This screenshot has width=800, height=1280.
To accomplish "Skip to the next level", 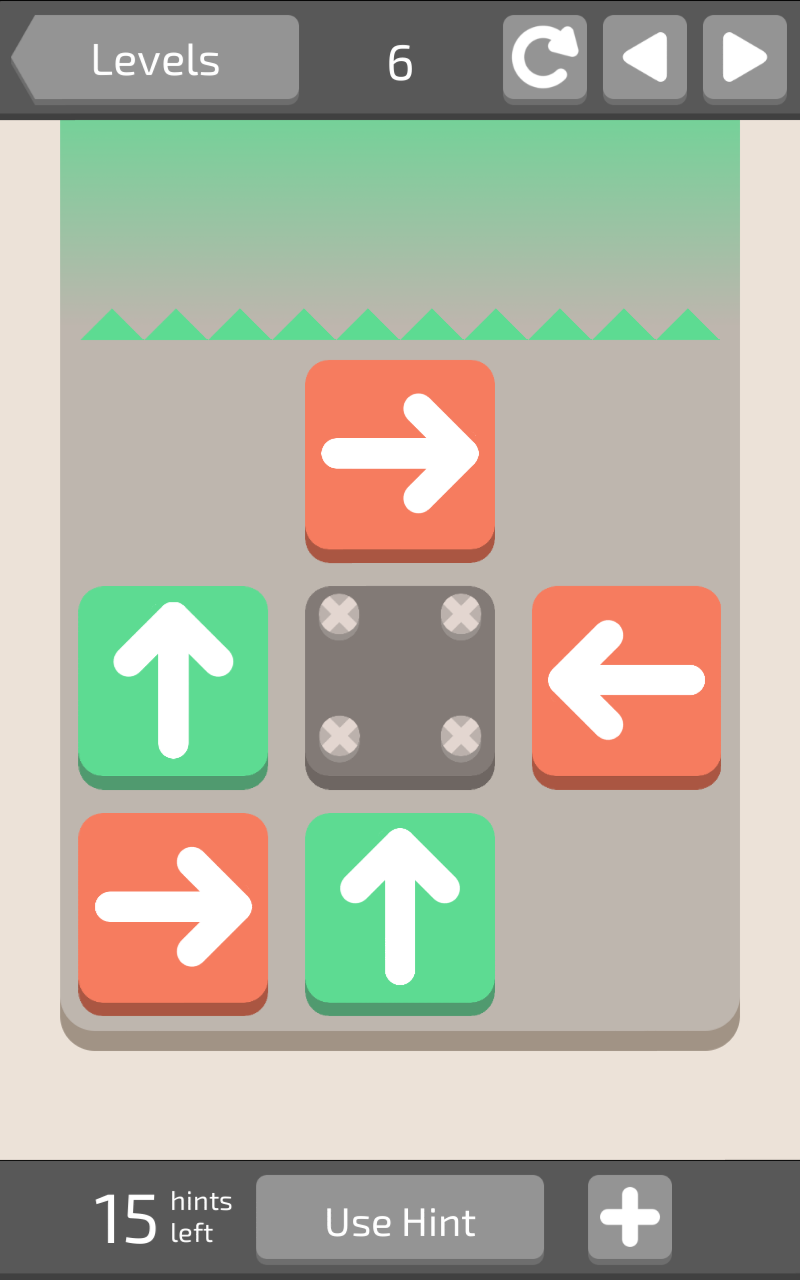I will (x=745, y=59).
